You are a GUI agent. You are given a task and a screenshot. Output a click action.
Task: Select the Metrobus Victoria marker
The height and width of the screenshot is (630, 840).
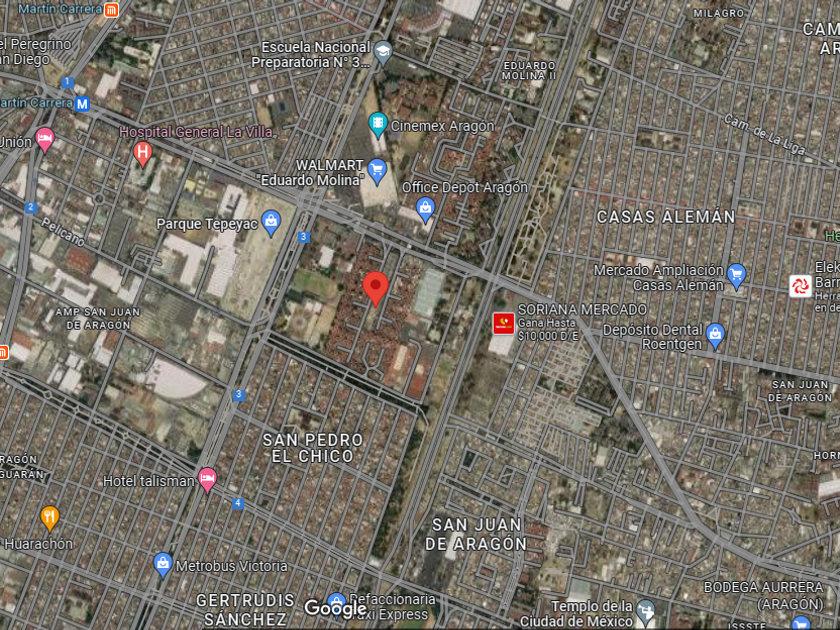click(162, 565)
